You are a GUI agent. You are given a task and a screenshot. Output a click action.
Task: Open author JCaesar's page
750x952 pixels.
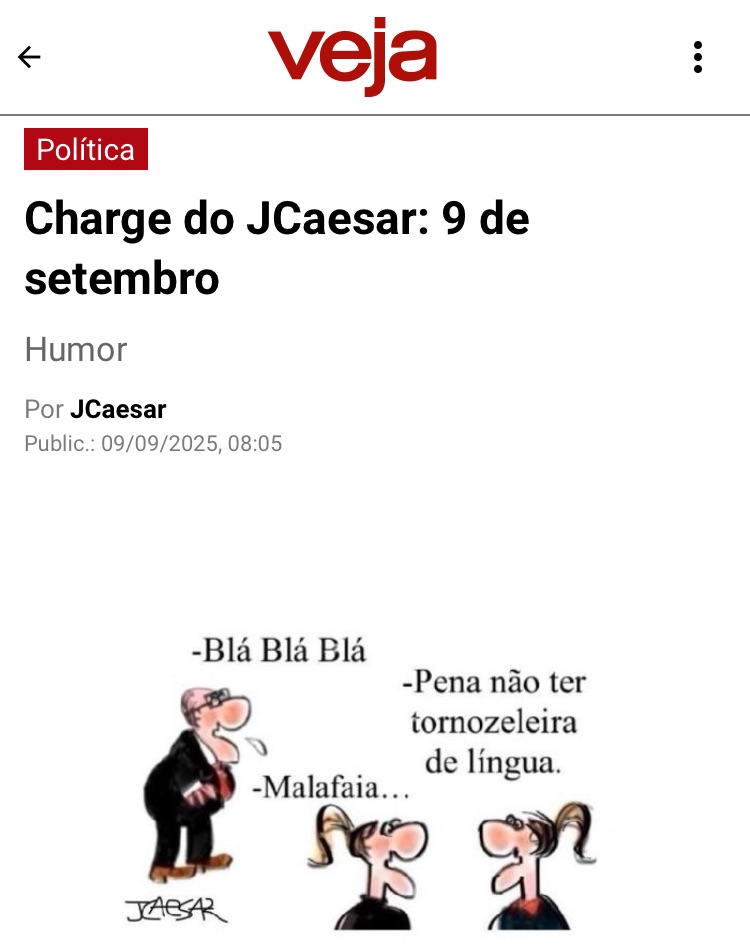(118, 409)
